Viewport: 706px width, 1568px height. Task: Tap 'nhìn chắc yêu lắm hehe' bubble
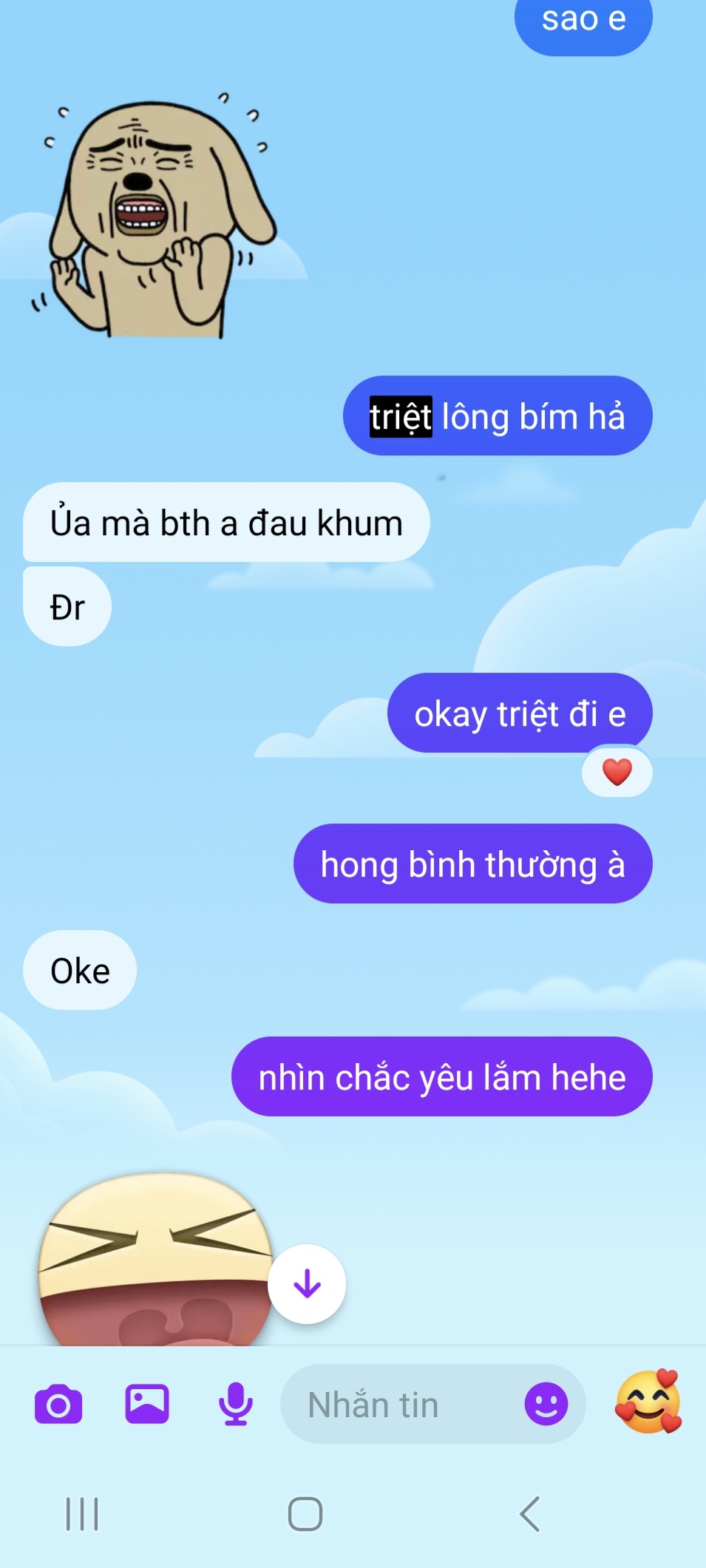pyautogui.click(x=441, y=1077)
